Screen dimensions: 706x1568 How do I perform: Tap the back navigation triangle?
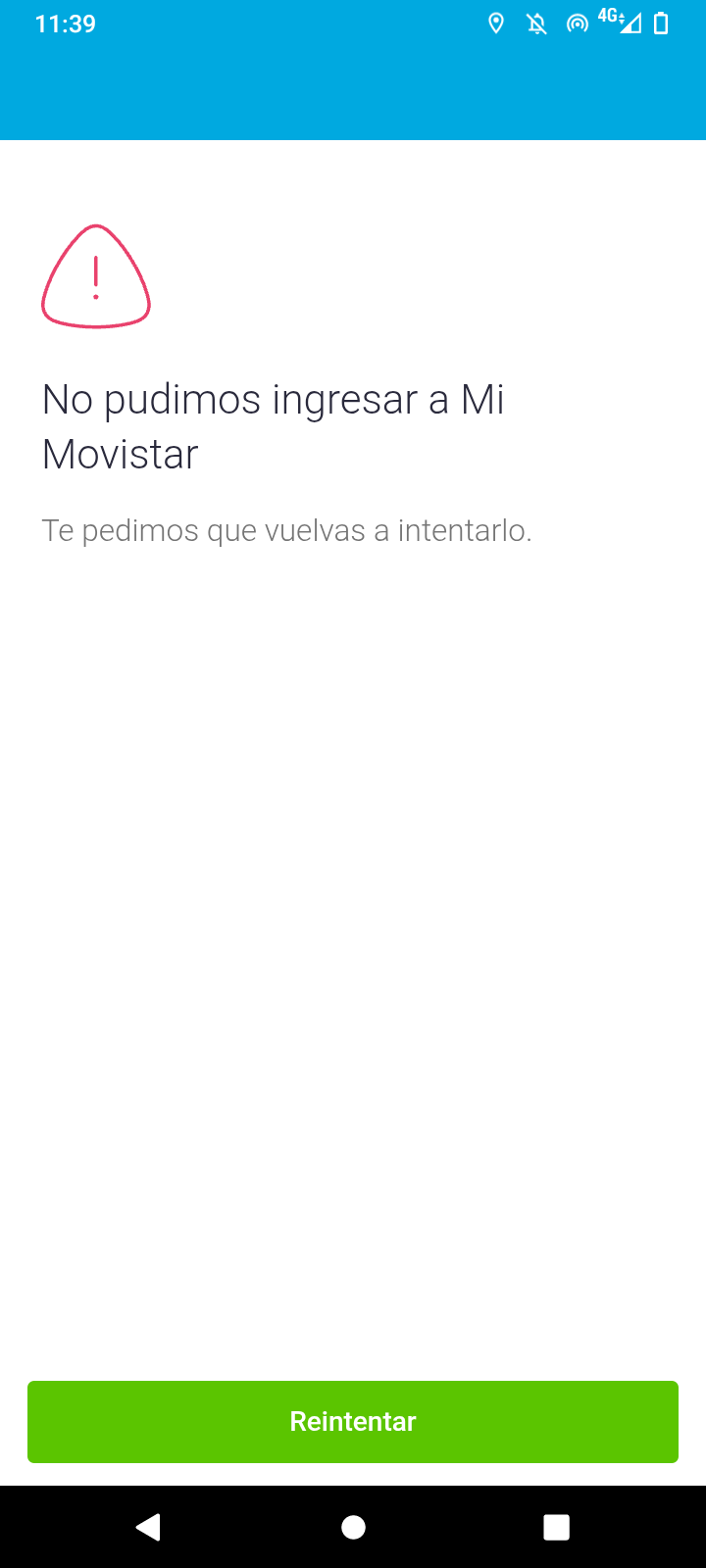[x=149, y=1526]
